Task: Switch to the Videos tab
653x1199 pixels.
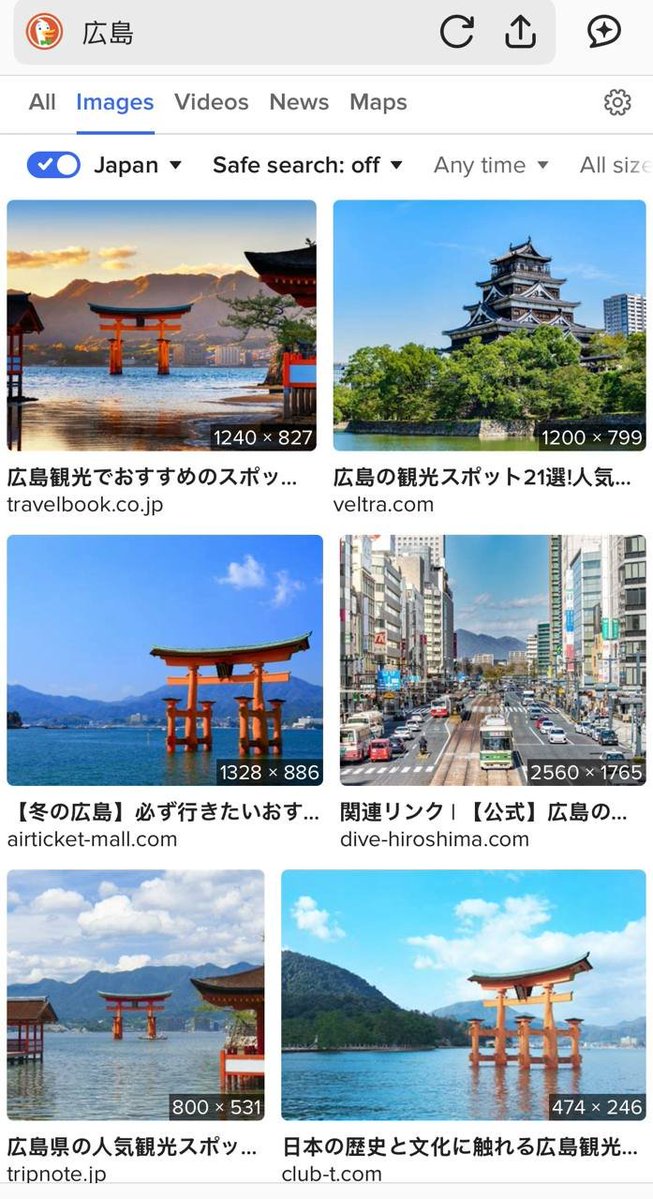Action: (x=211, y=102)
